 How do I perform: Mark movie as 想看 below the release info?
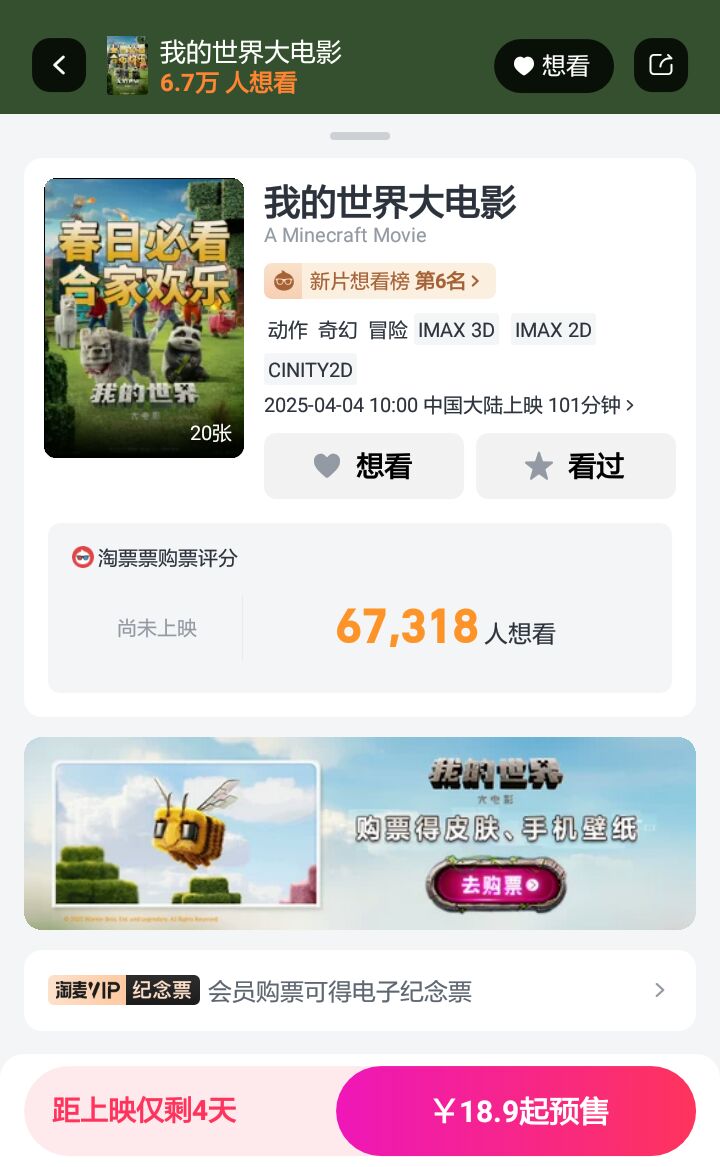(364, 466)
